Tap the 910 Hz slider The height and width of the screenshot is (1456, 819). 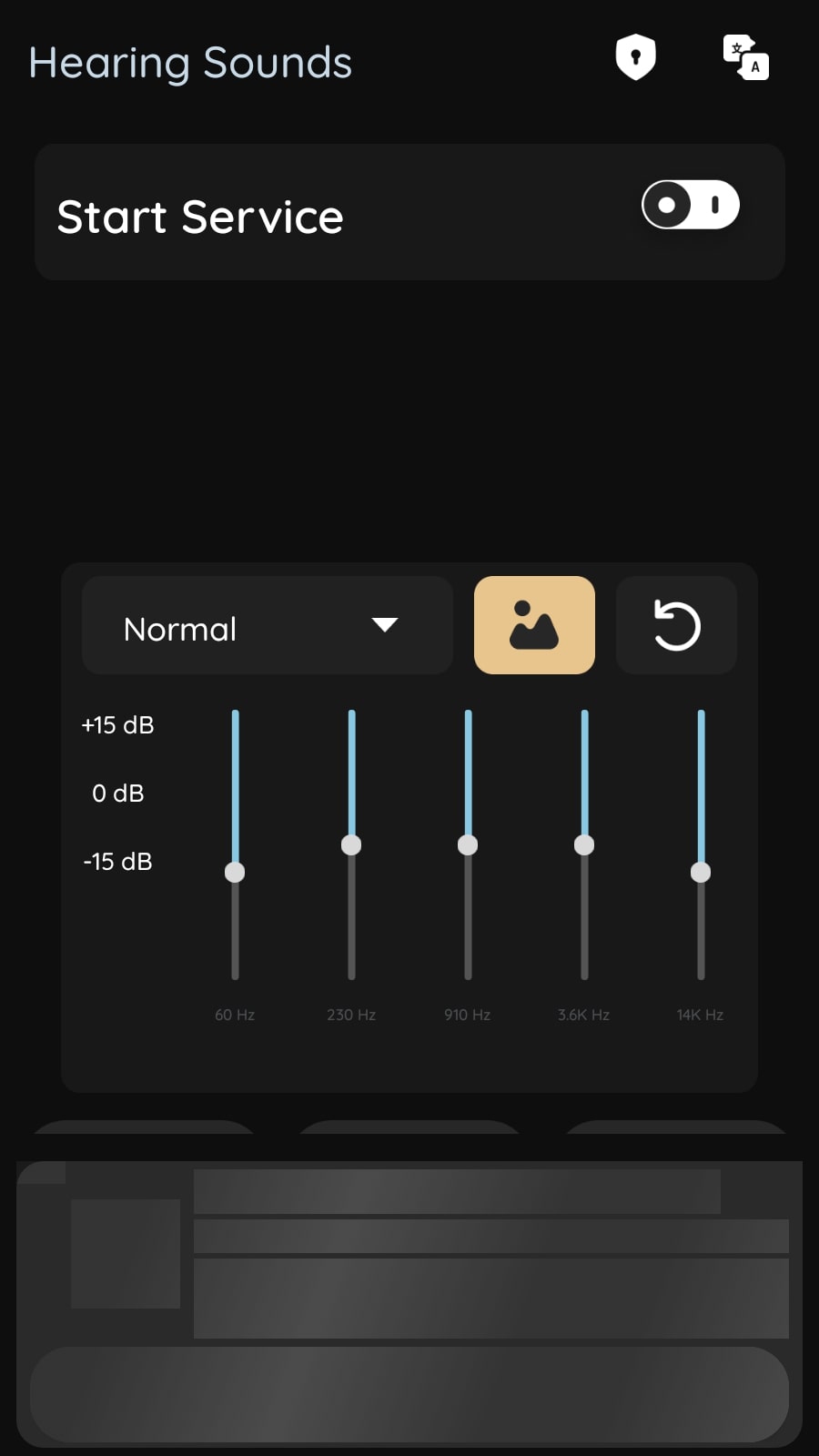click(468, 844)
